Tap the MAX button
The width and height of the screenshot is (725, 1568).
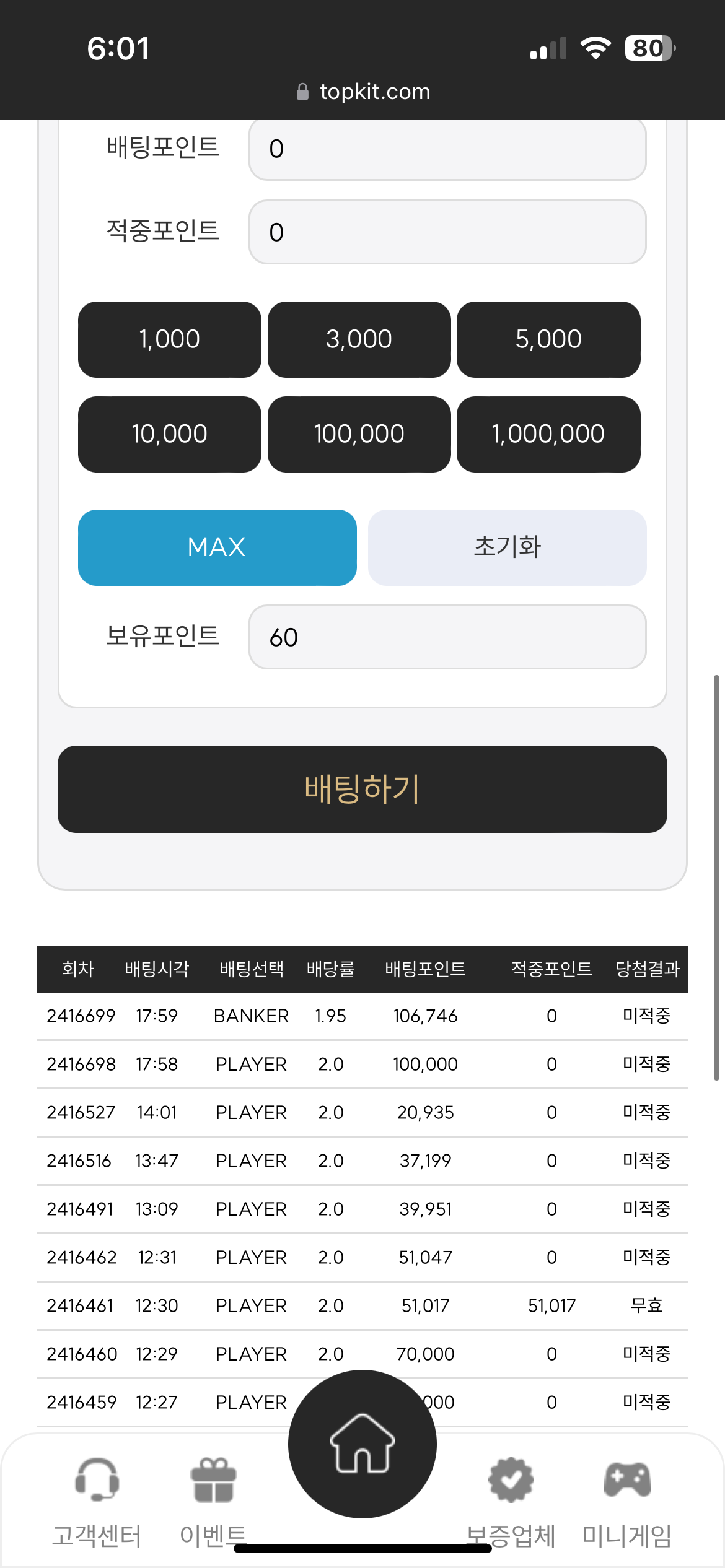(x=217, y=547)
